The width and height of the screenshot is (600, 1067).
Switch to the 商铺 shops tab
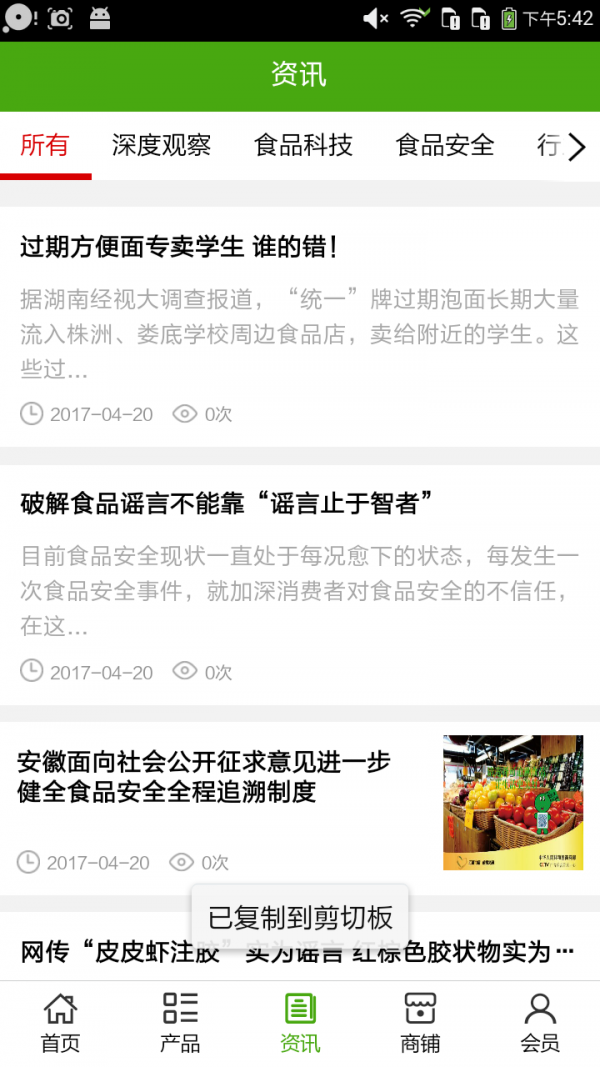[420, 1023]
